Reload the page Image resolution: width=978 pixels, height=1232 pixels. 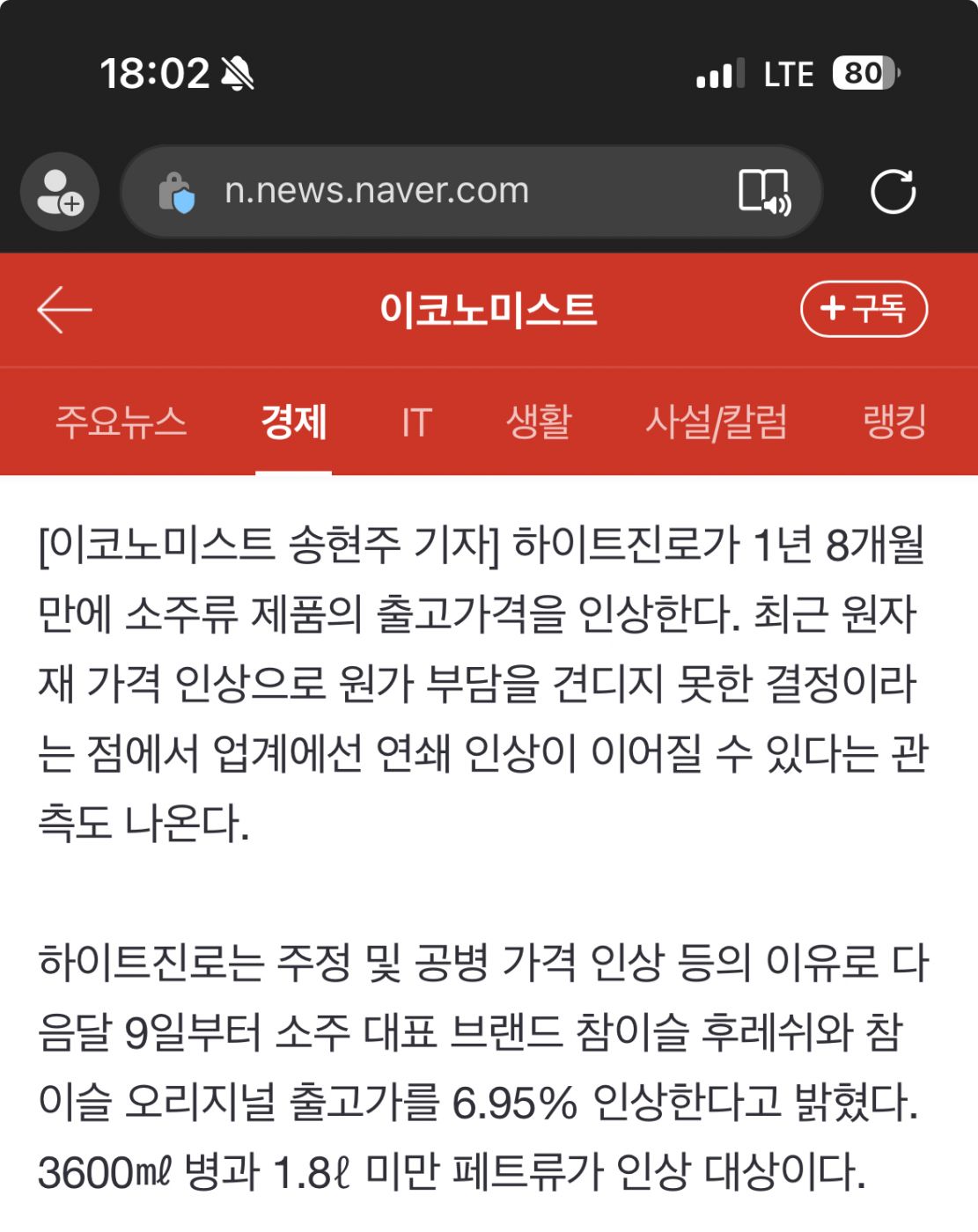(893, 192)
